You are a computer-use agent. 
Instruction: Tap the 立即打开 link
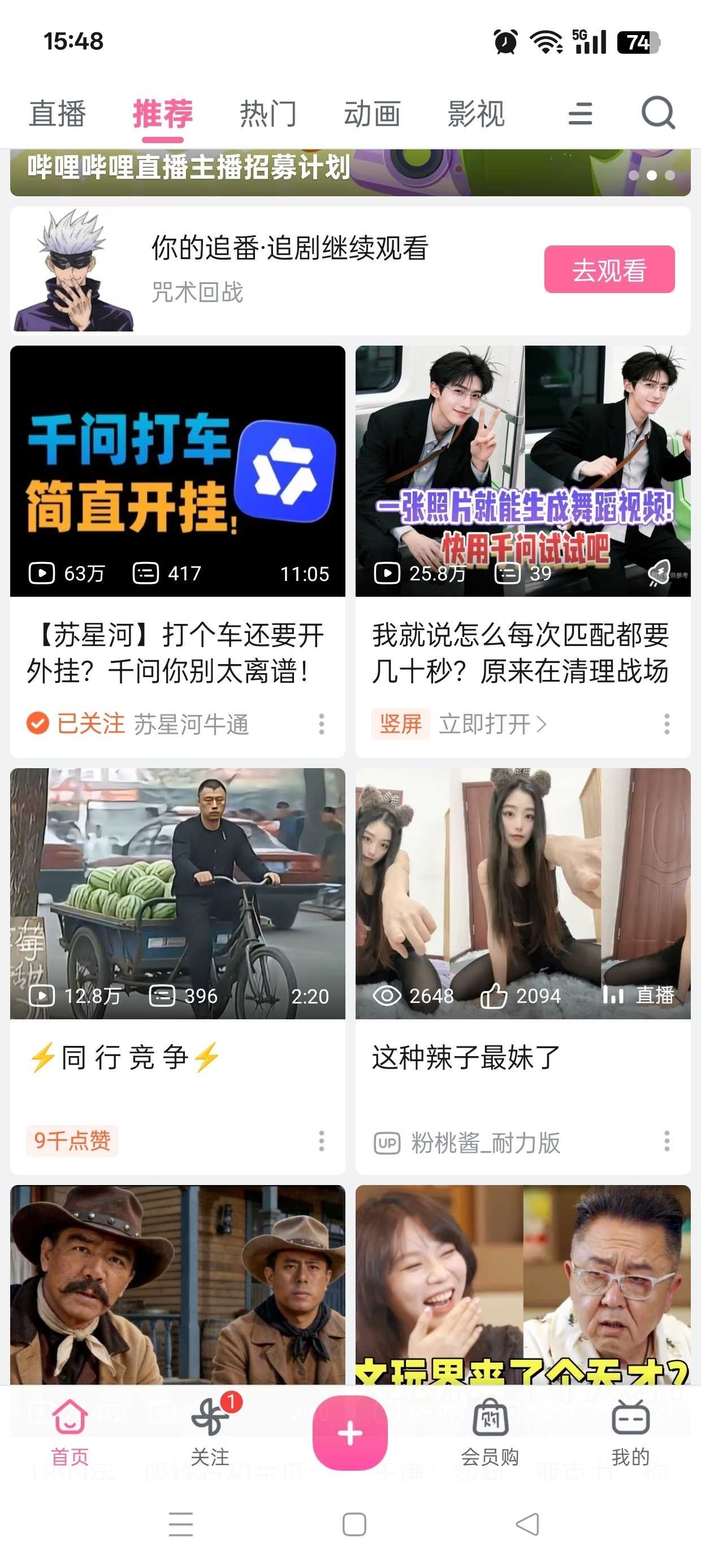pyautogui.click(x=493, y=723)
